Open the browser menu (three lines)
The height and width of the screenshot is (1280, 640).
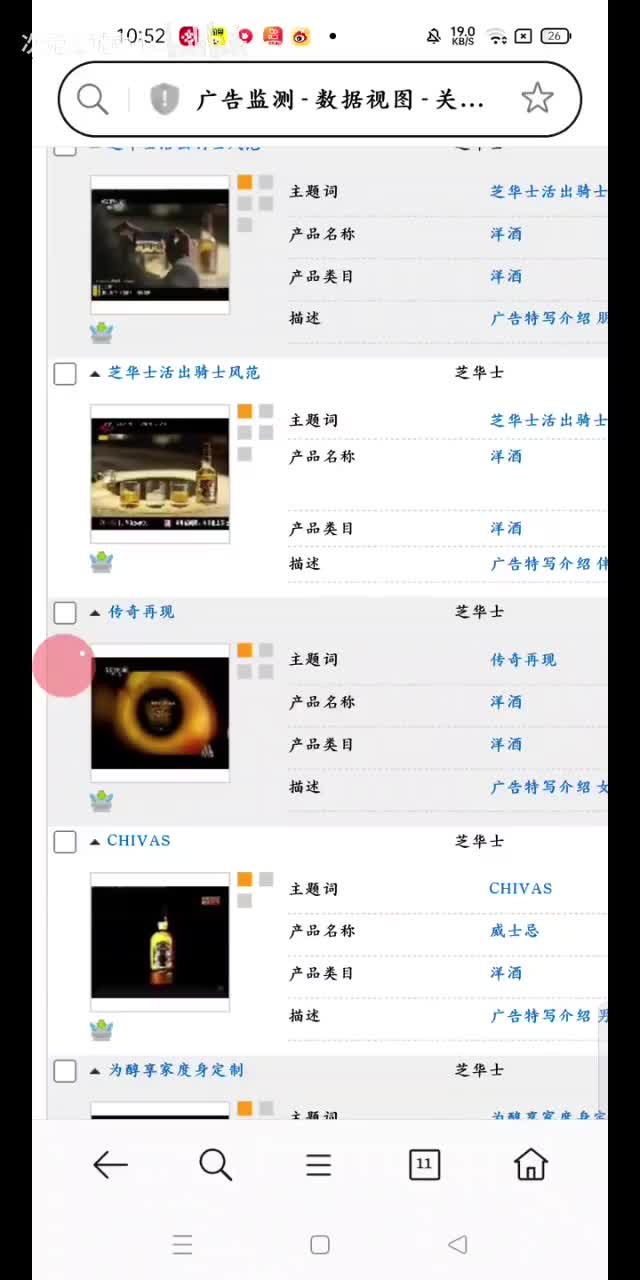click(x=319, y=1164)
